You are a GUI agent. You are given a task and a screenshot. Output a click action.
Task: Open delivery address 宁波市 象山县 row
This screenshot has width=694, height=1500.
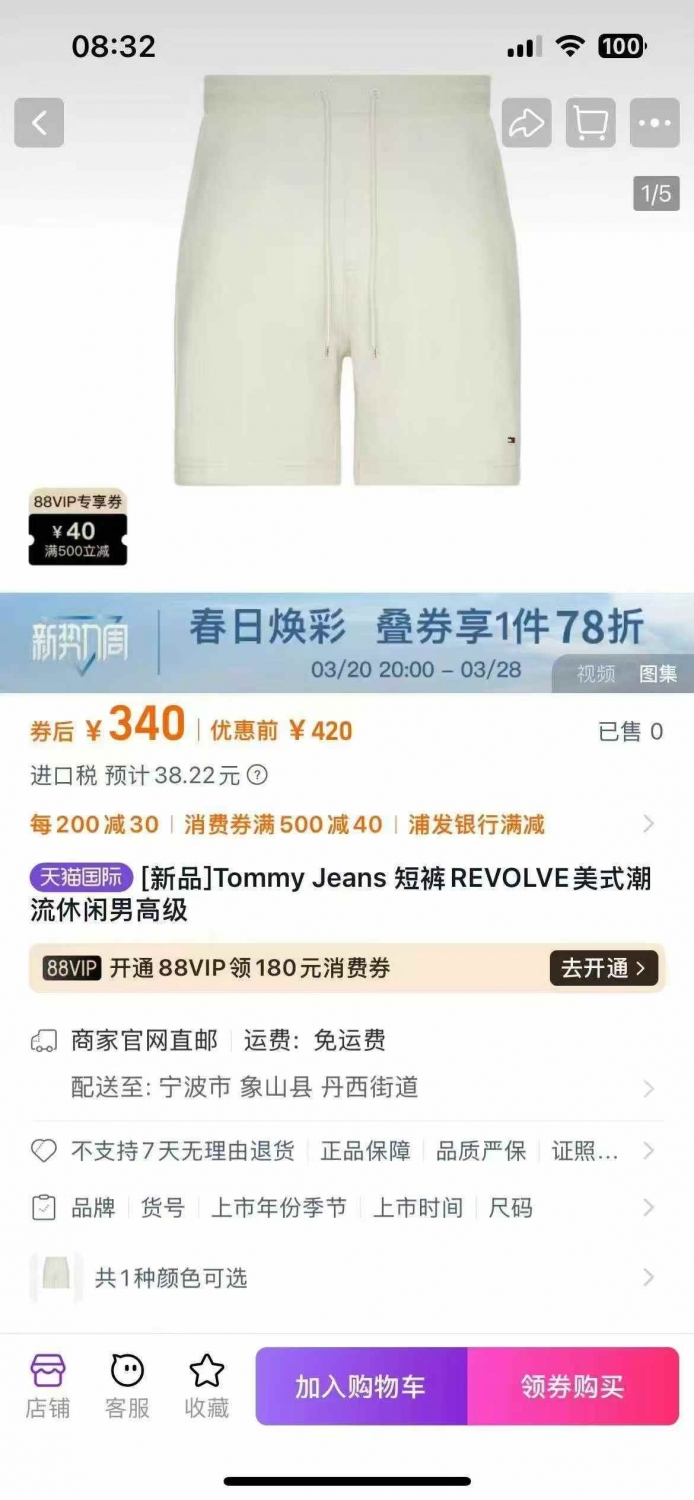347,1087
